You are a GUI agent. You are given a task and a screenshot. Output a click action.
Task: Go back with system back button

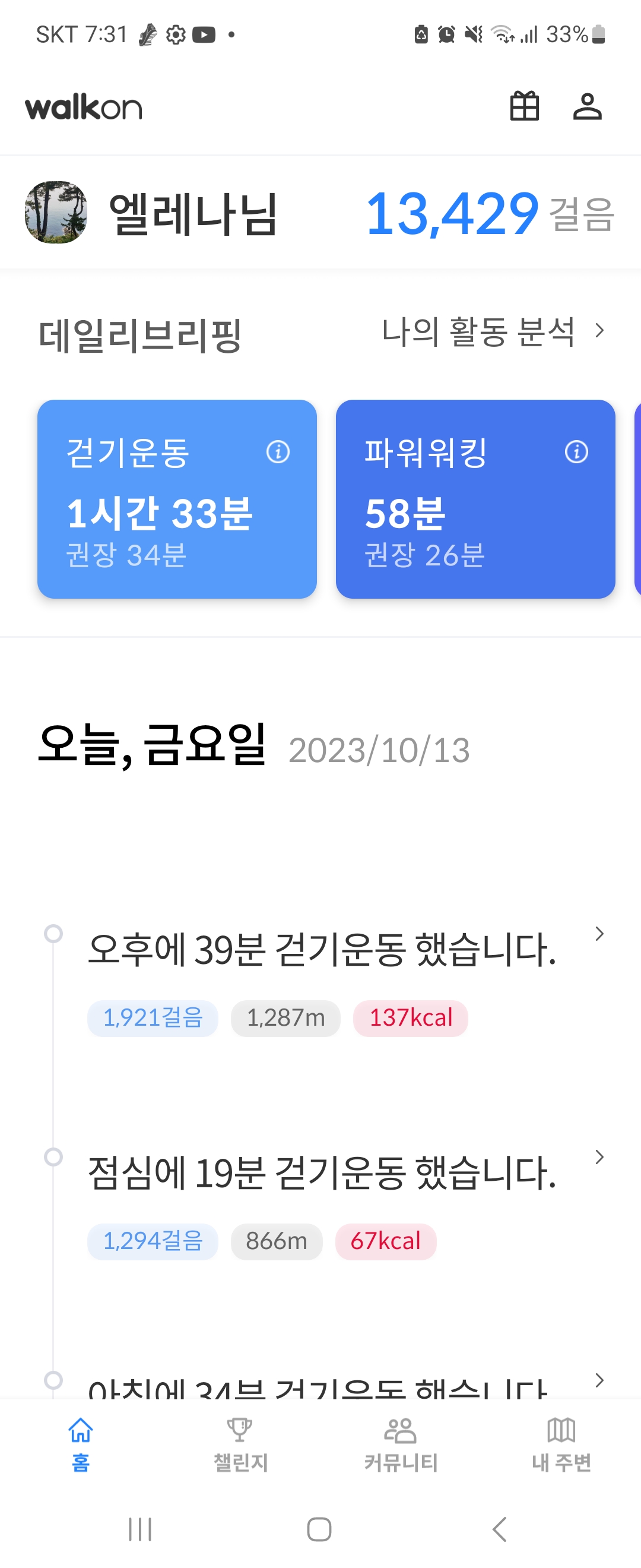(499, 1529)
